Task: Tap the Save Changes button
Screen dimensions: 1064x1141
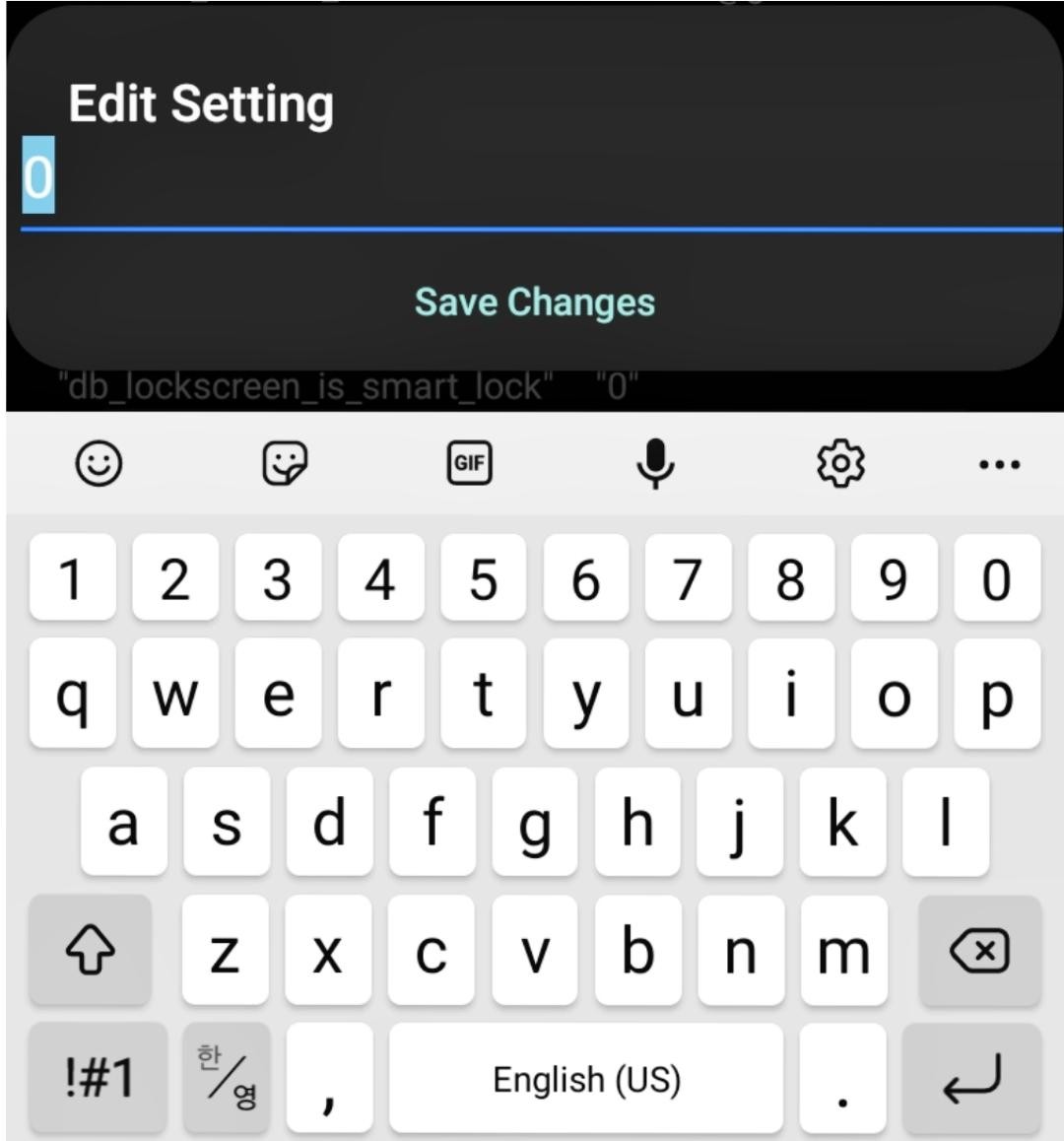Action: coord(535,302)
